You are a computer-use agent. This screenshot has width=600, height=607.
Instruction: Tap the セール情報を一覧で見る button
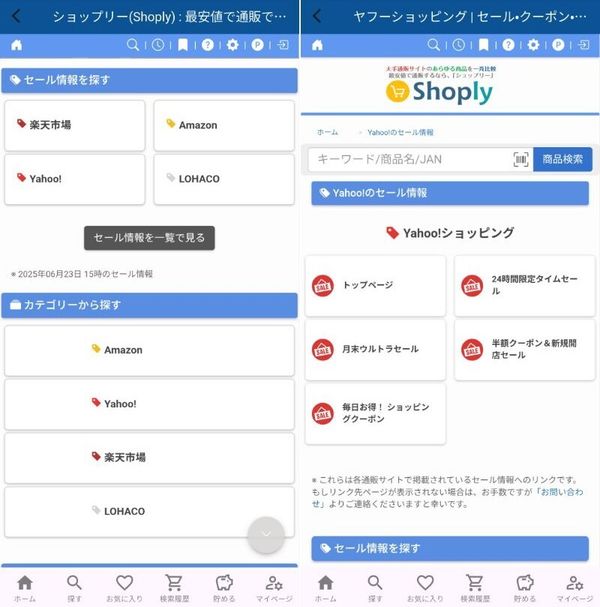click(149, 238)
